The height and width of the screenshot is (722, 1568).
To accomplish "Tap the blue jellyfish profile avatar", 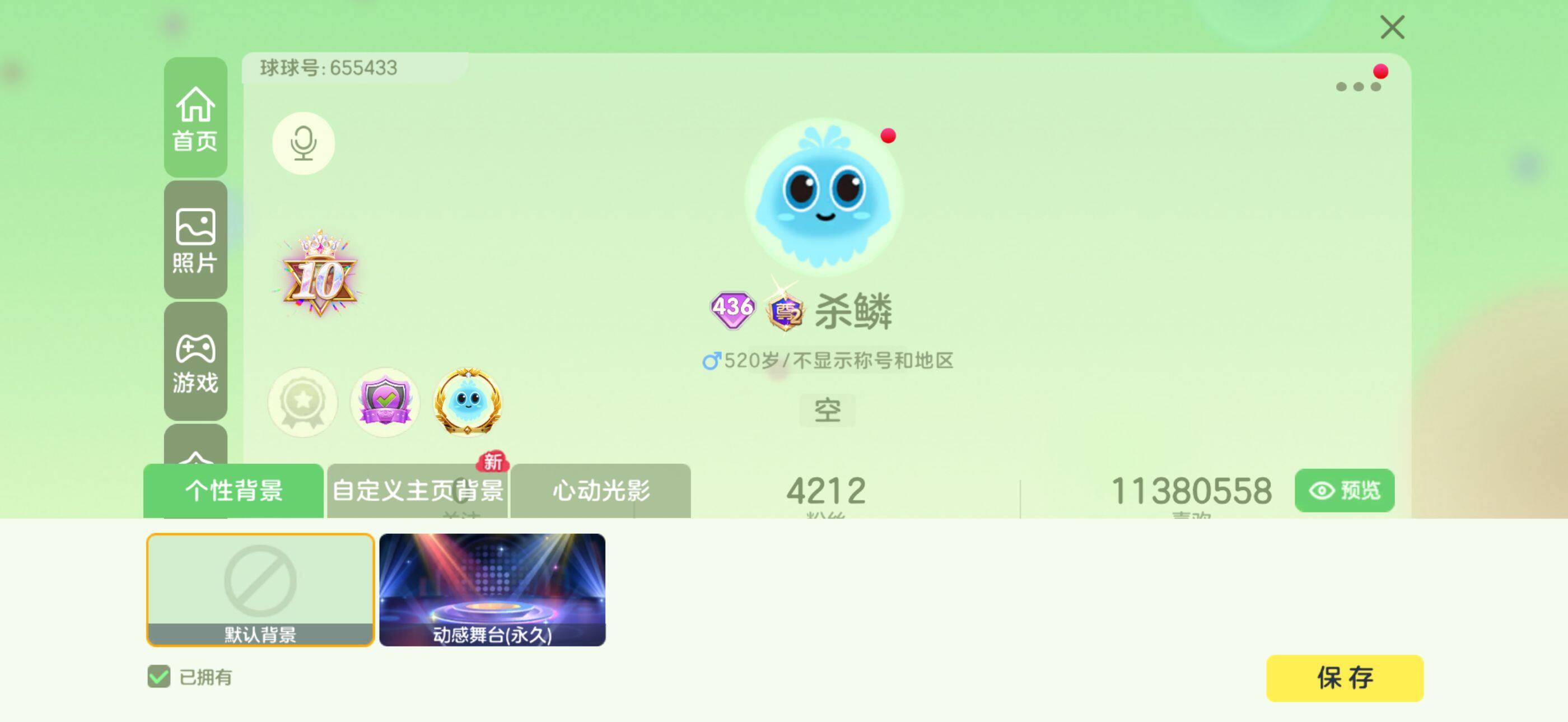I will pos(823,196).
